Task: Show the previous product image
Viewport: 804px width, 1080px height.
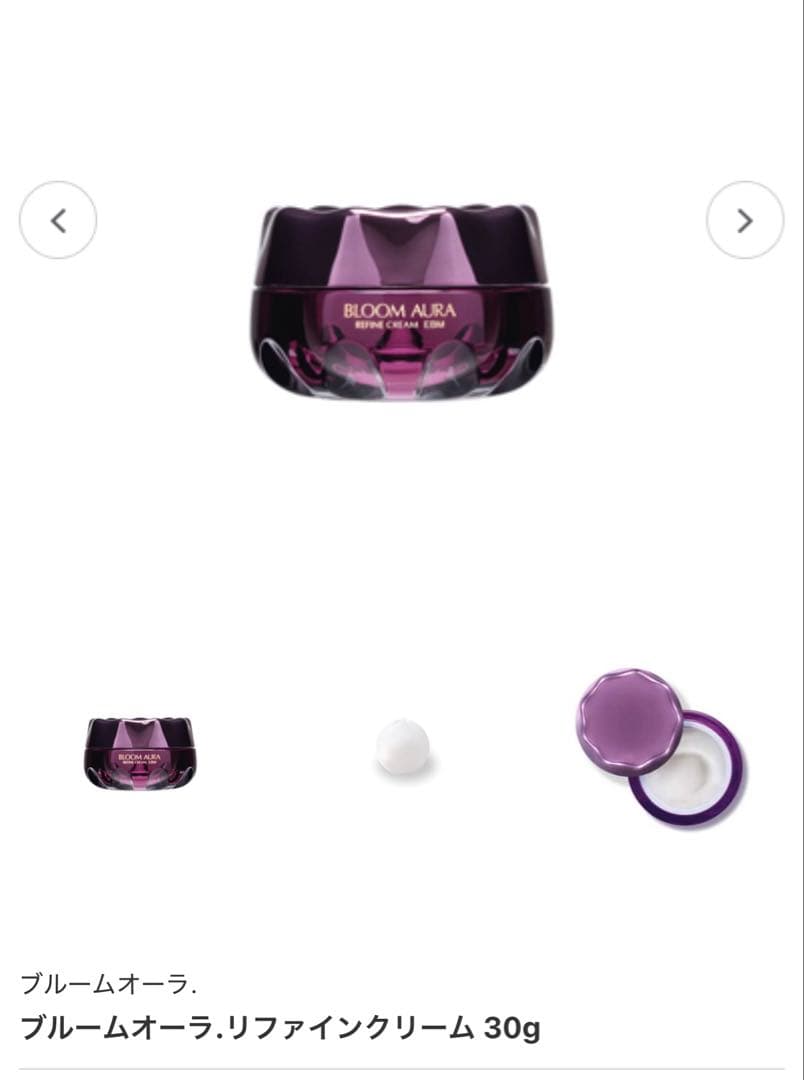Action: tap(58, 220)
